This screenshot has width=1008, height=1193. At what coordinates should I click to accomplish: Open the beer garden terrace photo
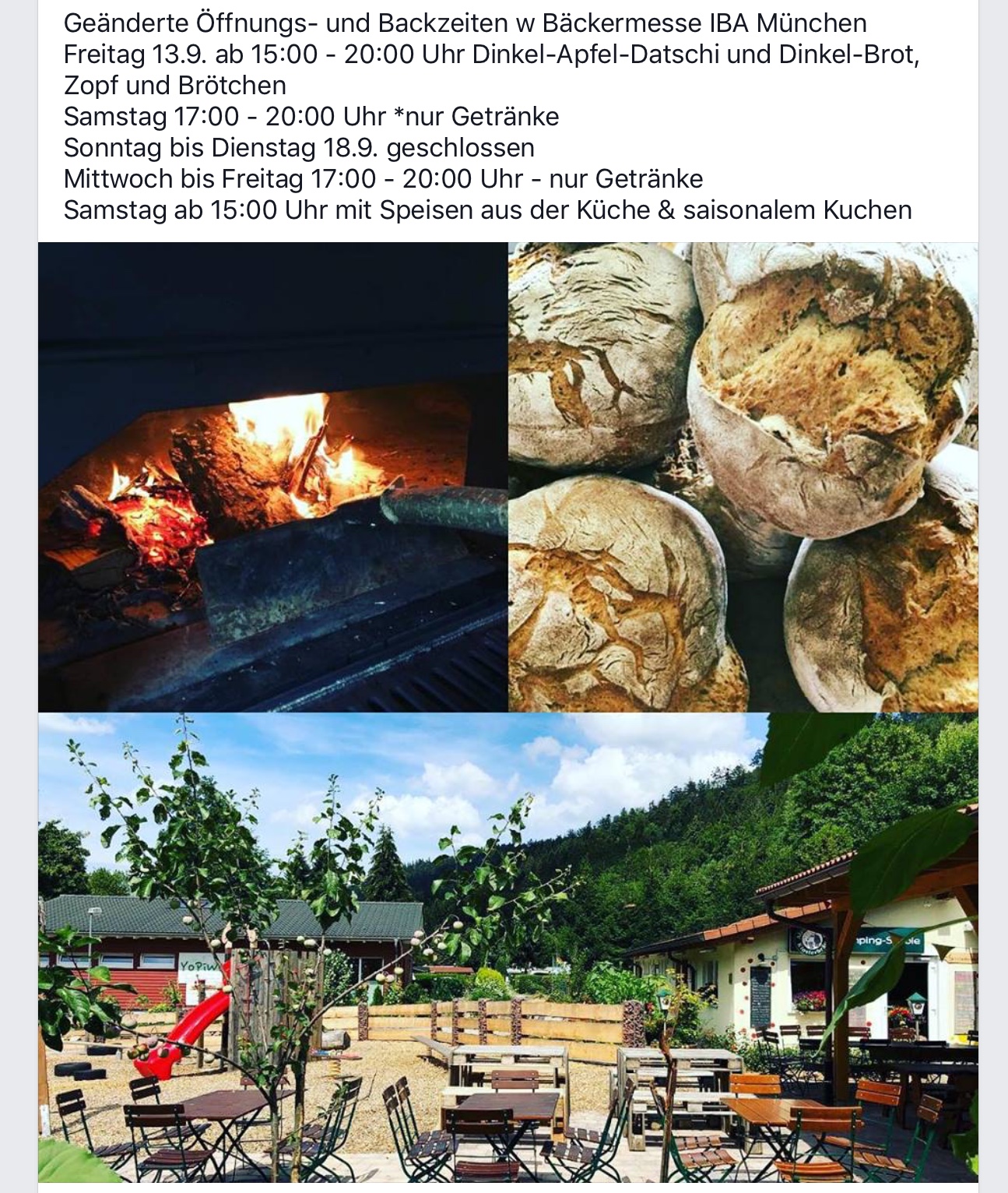click(508, 948)
